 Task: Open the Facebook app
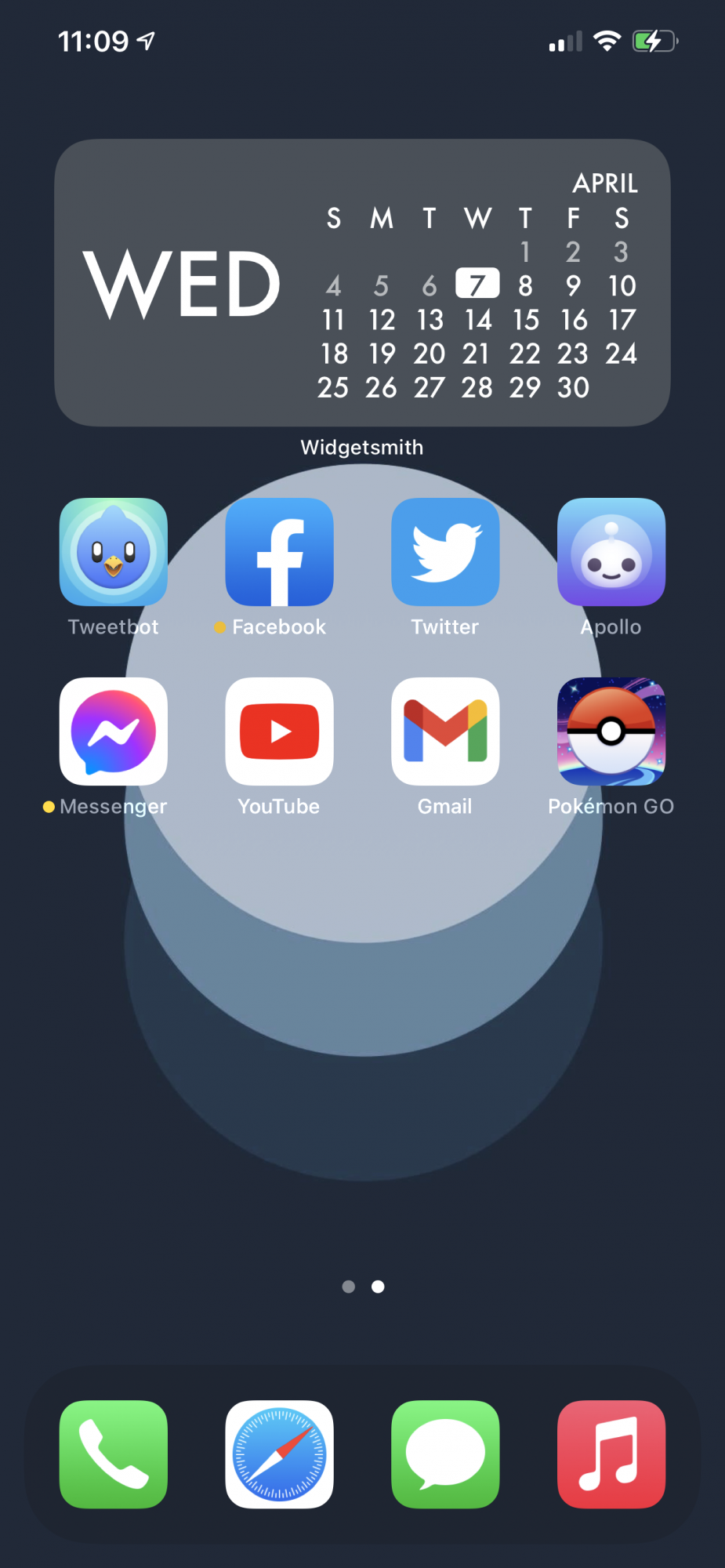(279, 552)
